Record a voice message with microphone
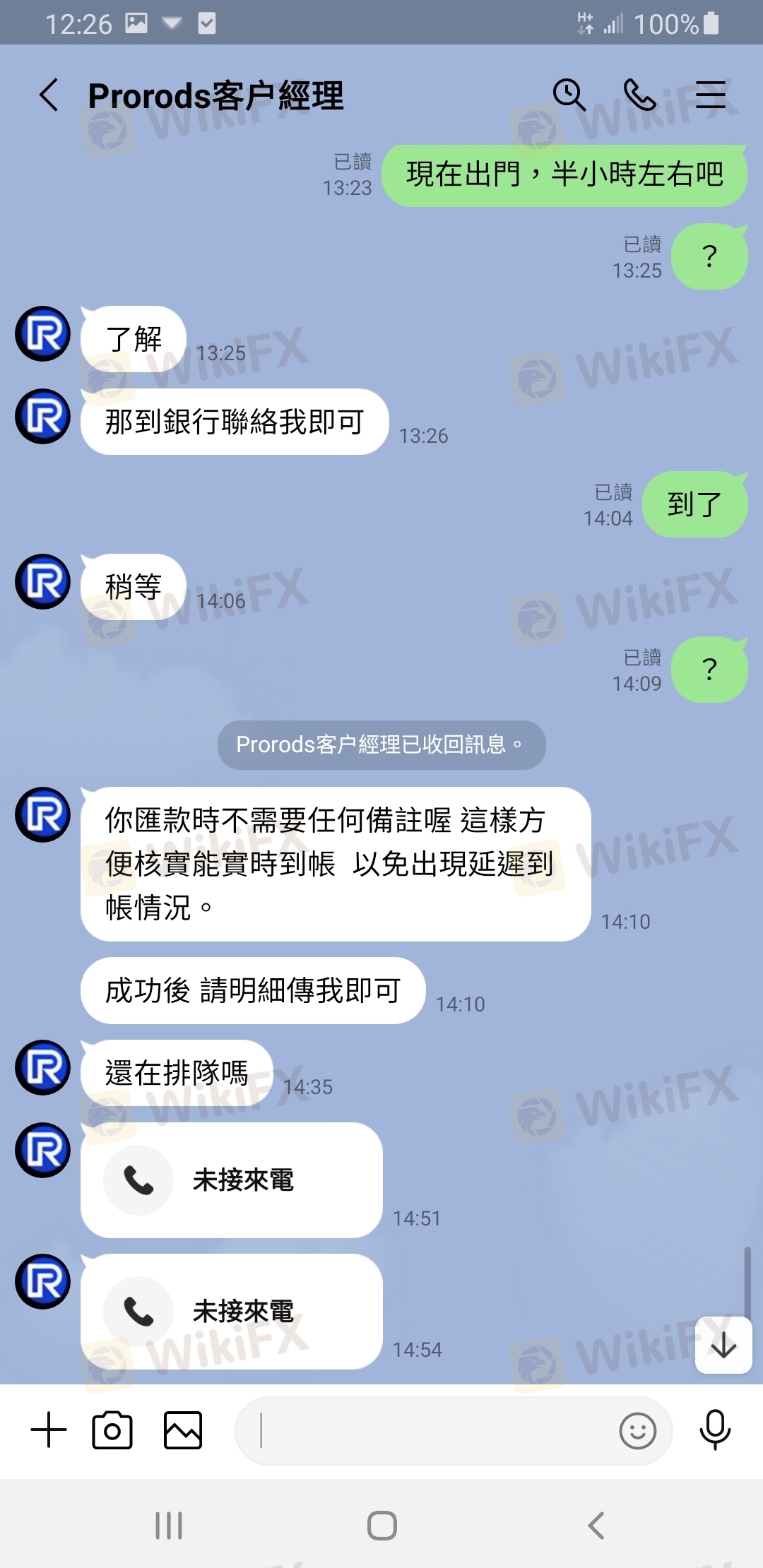The height and width of the screenshot is (1568, 763). pyautogui.click(x=715, y=1430)
